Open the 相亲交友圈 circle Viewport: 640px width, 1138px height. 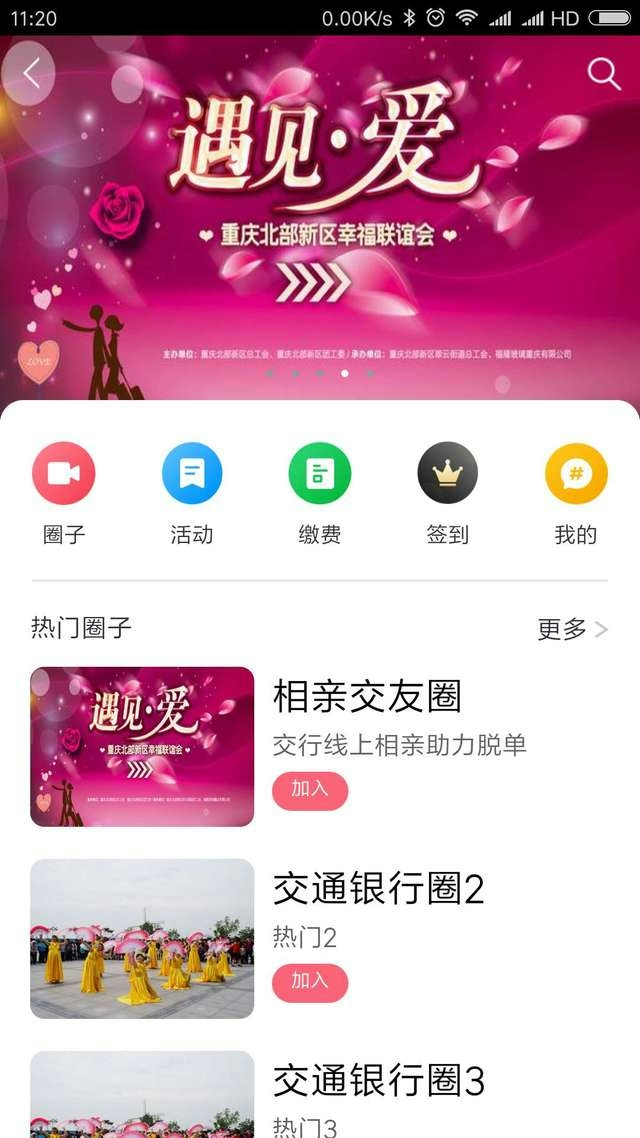point(367,697)
